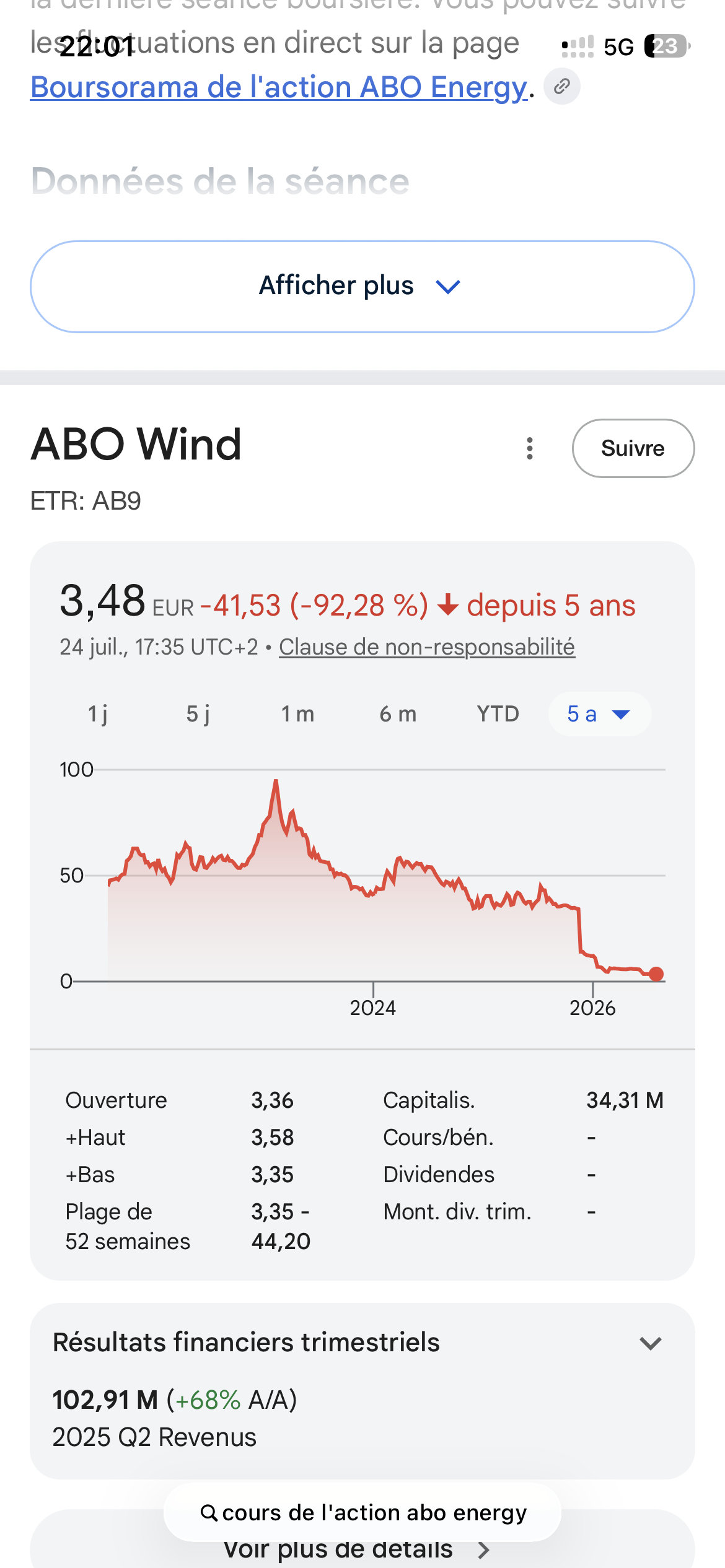Tap the search pill cours de l'action abo energy
Screen dimensions: 725x1568
point(362,1513)
